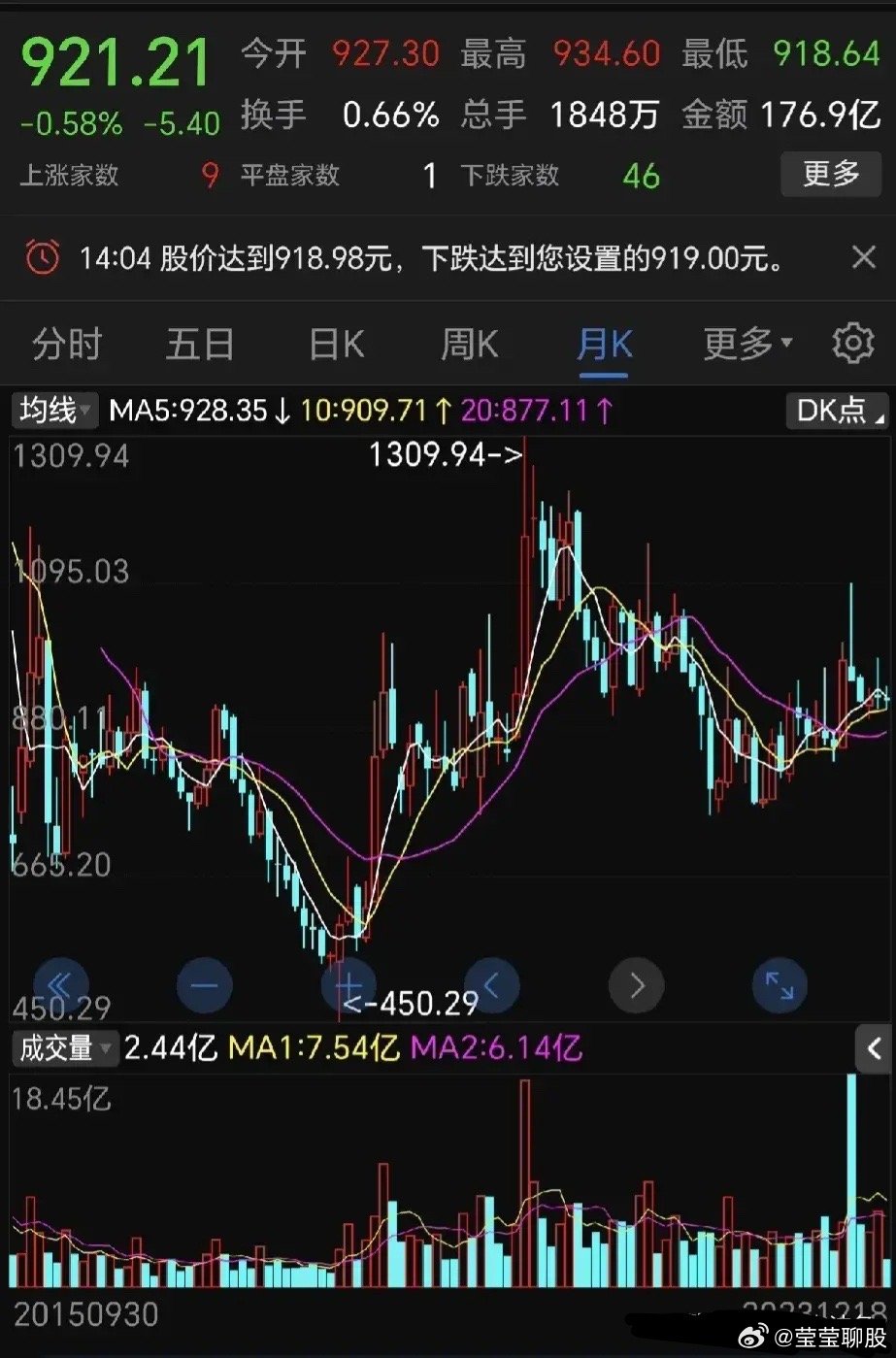The image size is (896, 1358).
Task: Zoom out the K-line chart
Action: [205, 986]
